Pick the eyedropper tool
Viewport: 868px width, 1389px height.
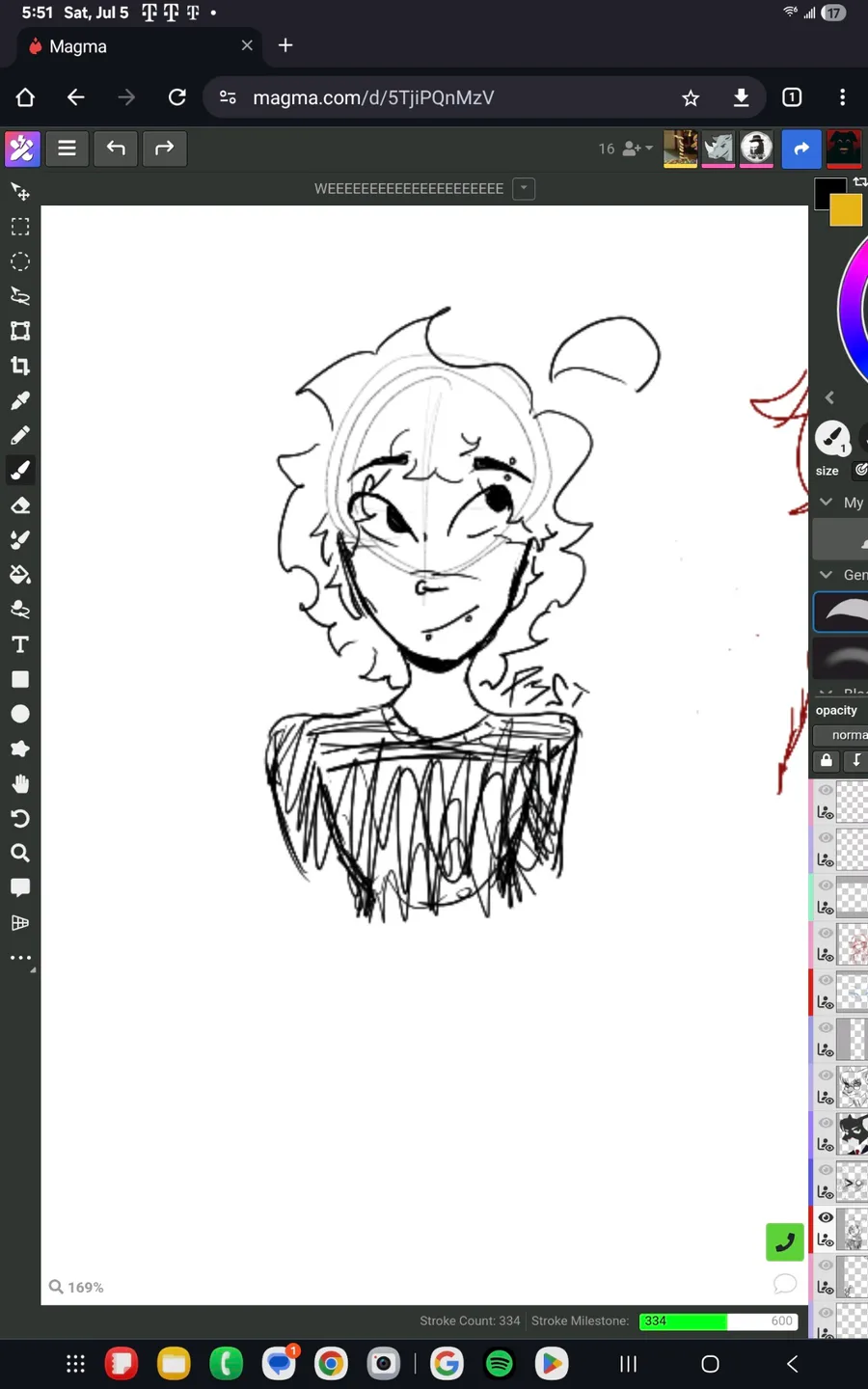[x=20, y=400]
